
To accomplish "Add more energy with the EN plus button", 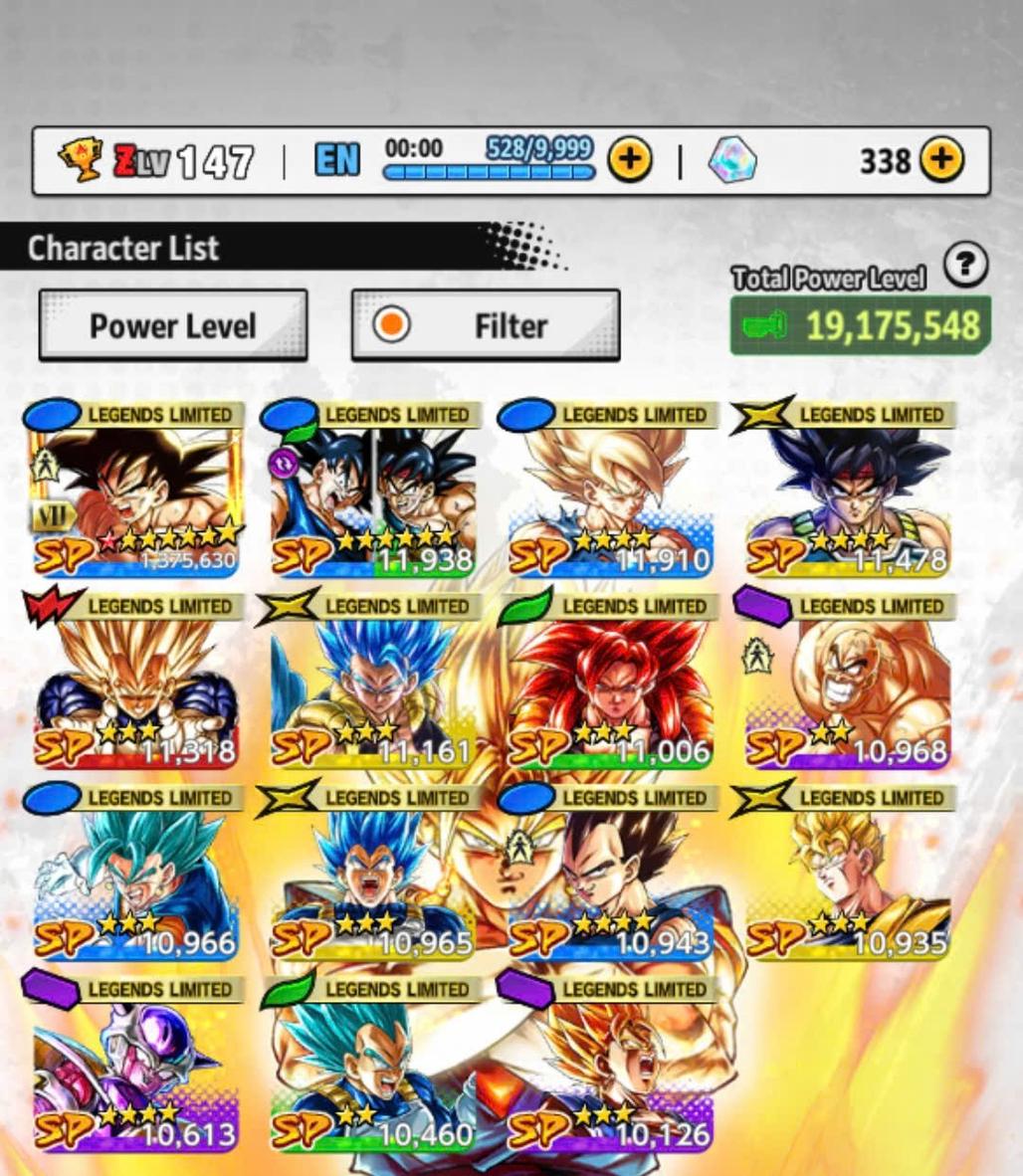I will pos(630,160).
